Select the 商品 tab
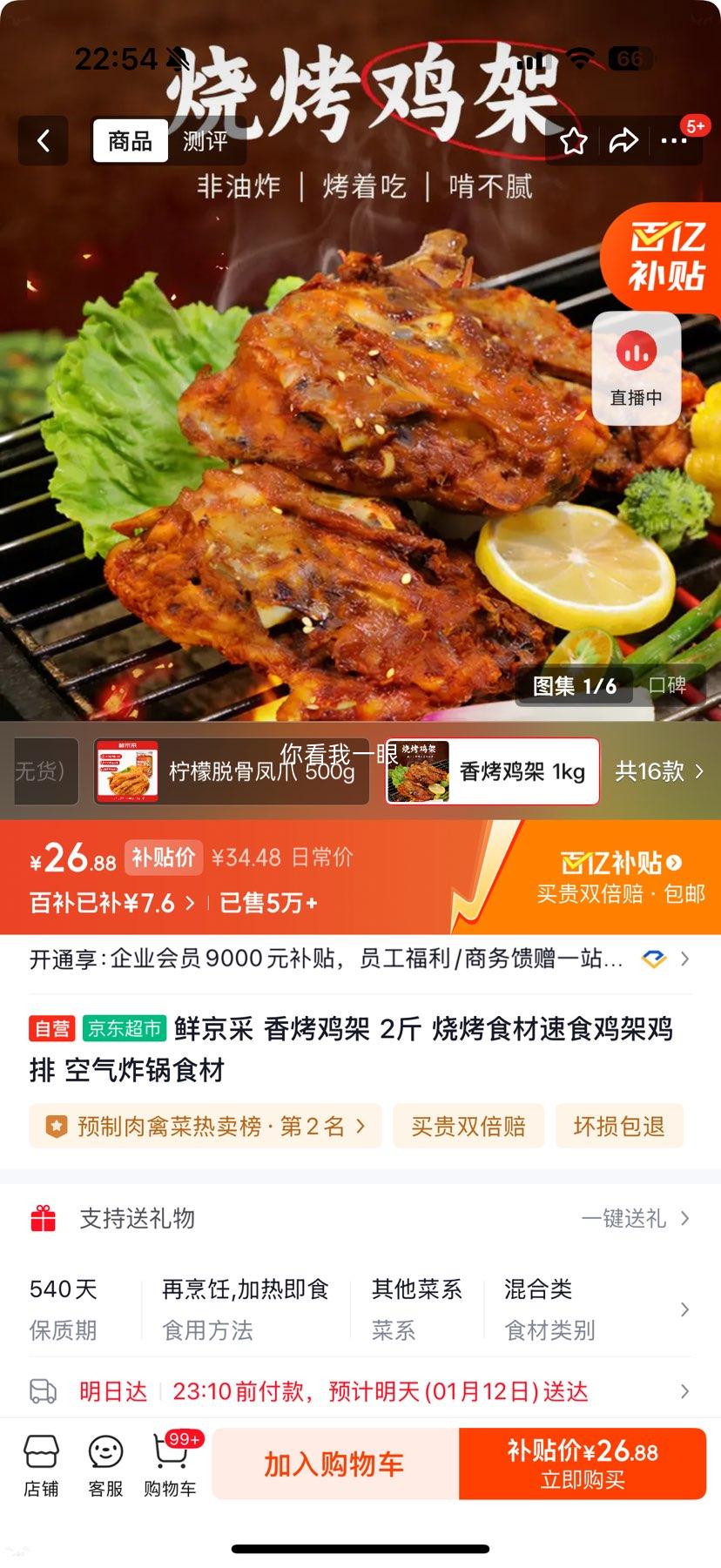Viewport: 721px width, 1568px height. click(129, 140)
